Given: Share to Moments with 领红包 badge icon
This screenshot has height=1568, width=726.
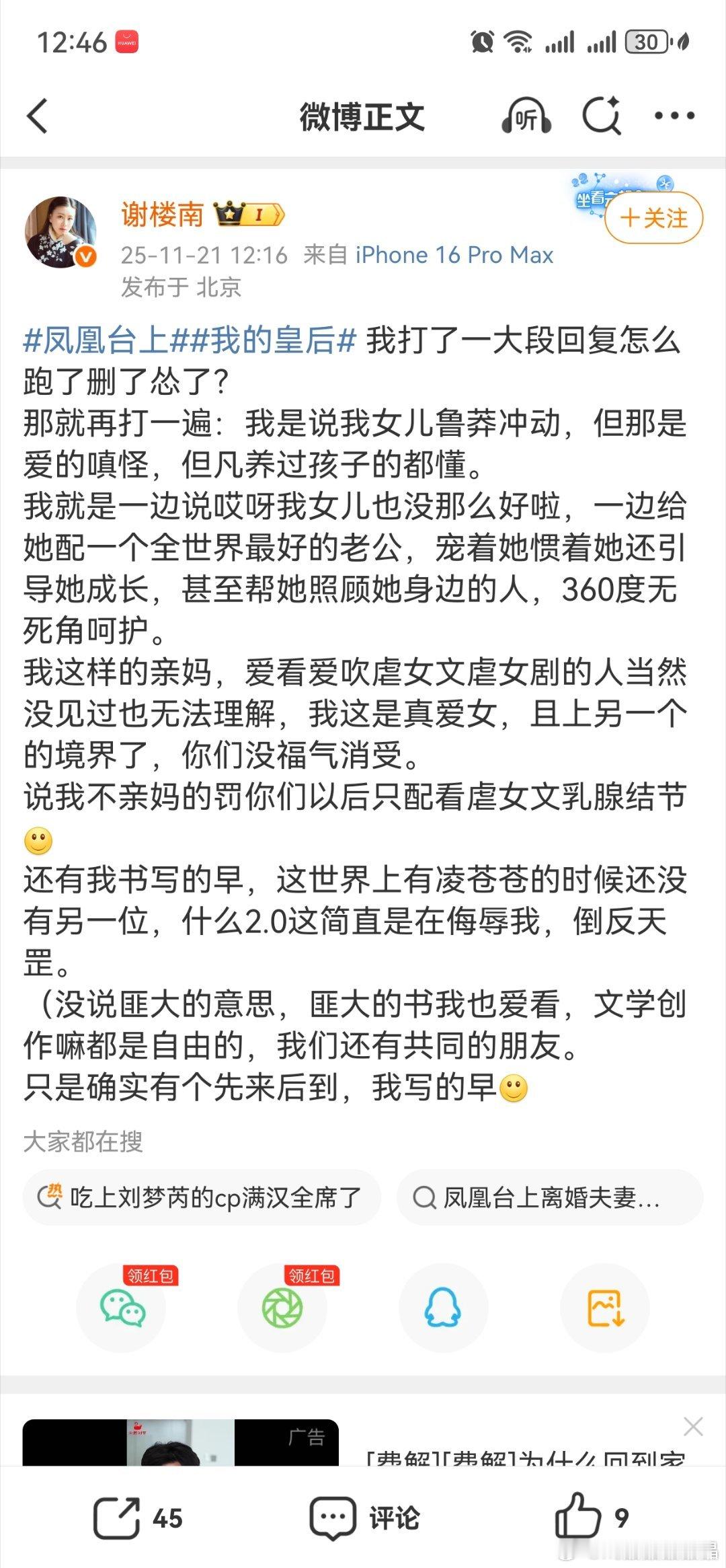Looking at the screenshot, I should 284,1308.
